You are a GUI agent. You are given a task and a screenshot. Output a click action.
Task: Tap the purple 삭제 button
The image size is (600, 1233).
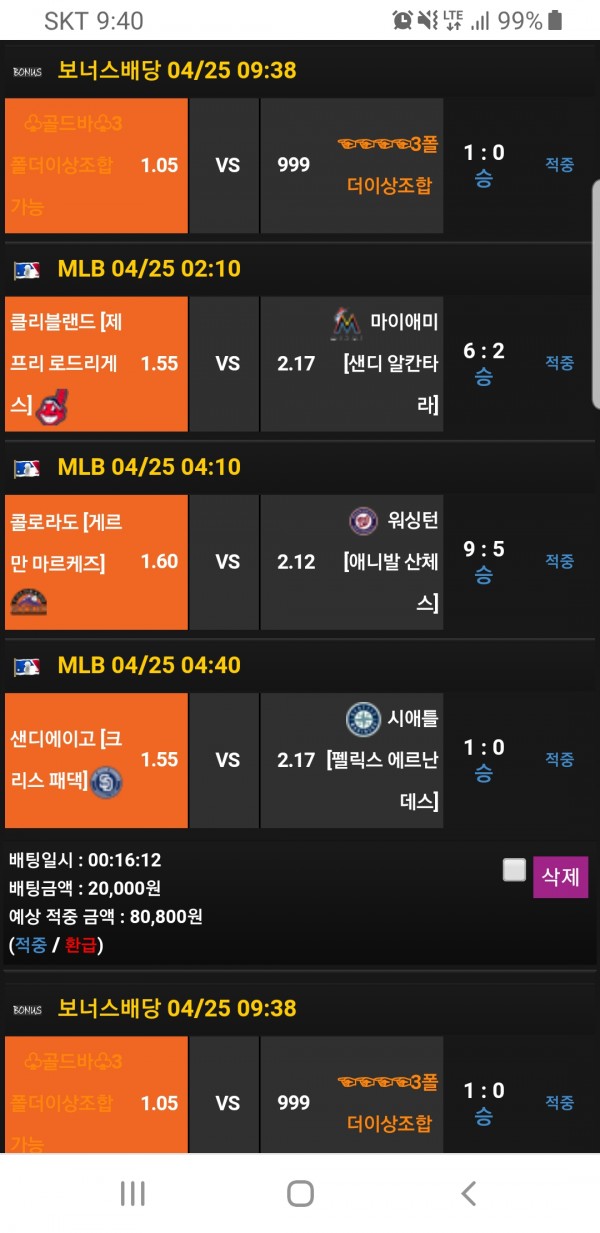(560, 877)
